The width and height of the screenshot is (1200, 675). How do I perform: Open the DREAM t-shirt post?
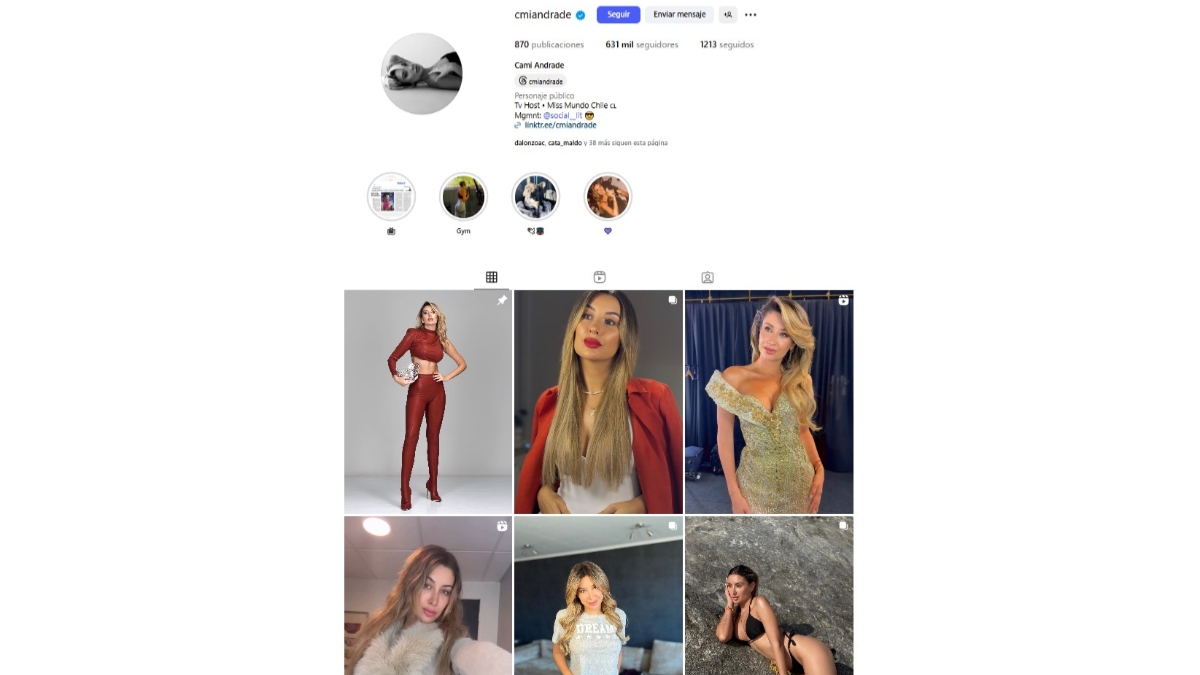[x=598, y=595]
